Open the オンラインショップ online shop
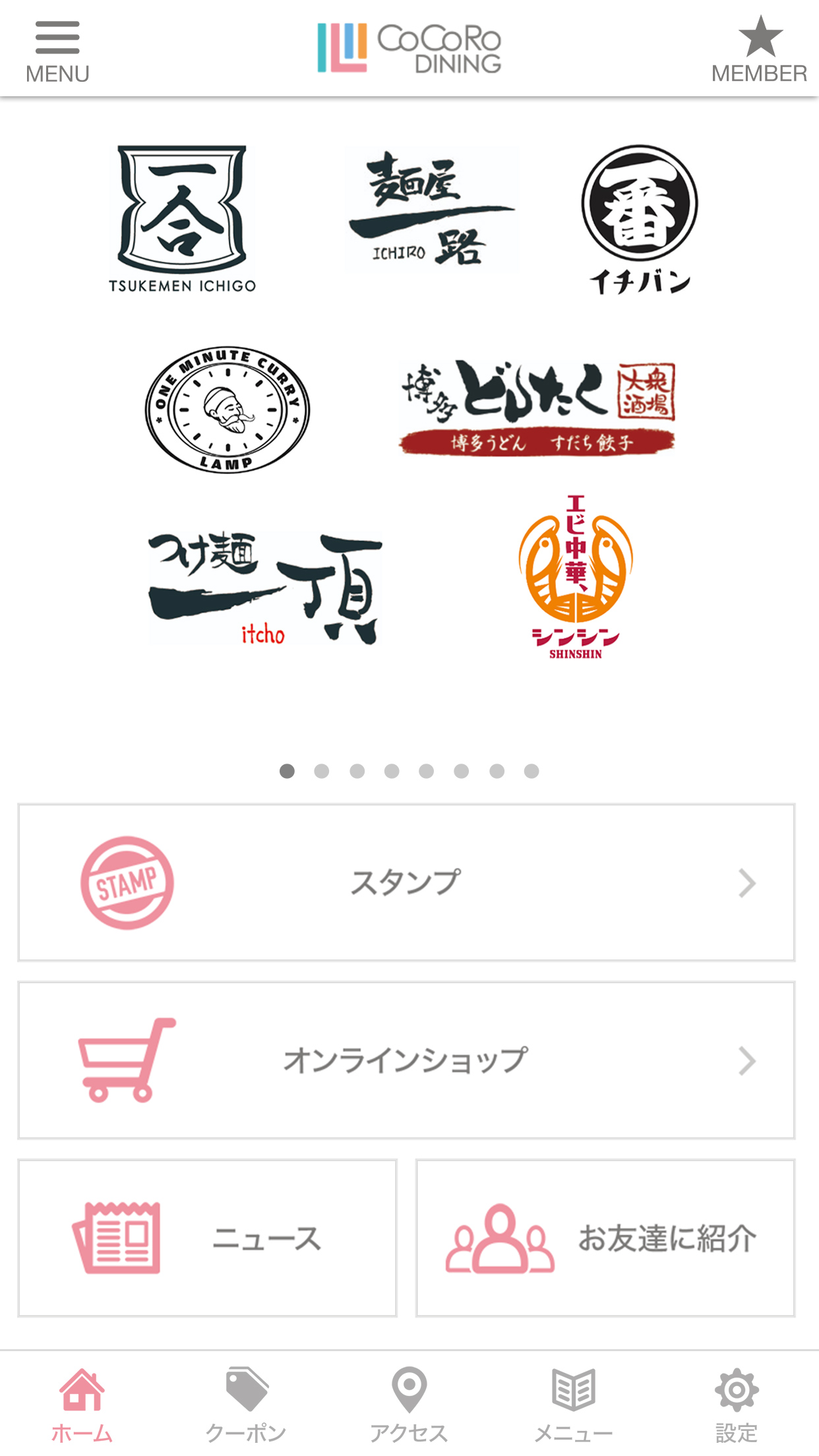The width and height of the screenshot is (819, 1456). point(406,1060)
